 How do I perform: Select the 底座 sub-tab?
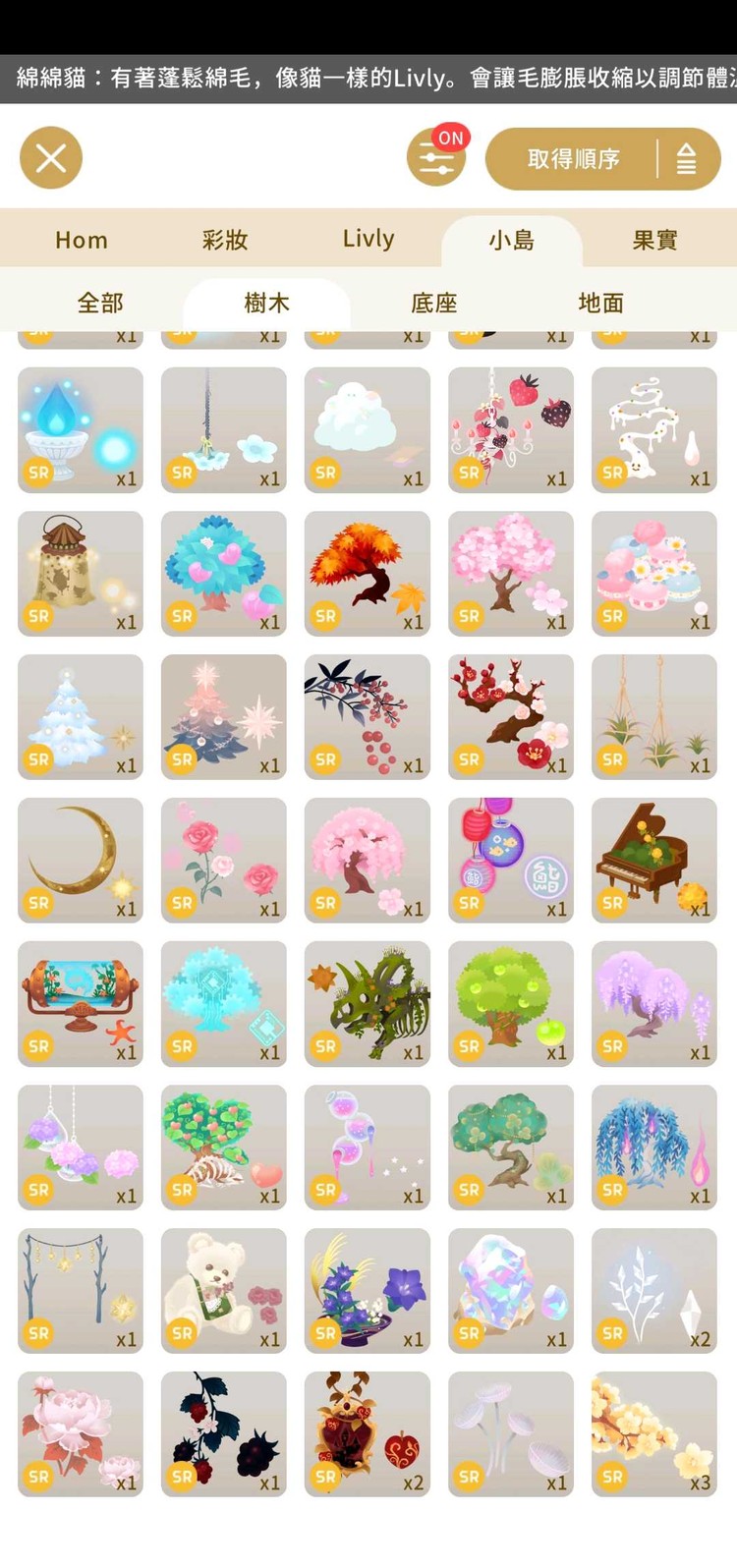click(x=433, y=303)
